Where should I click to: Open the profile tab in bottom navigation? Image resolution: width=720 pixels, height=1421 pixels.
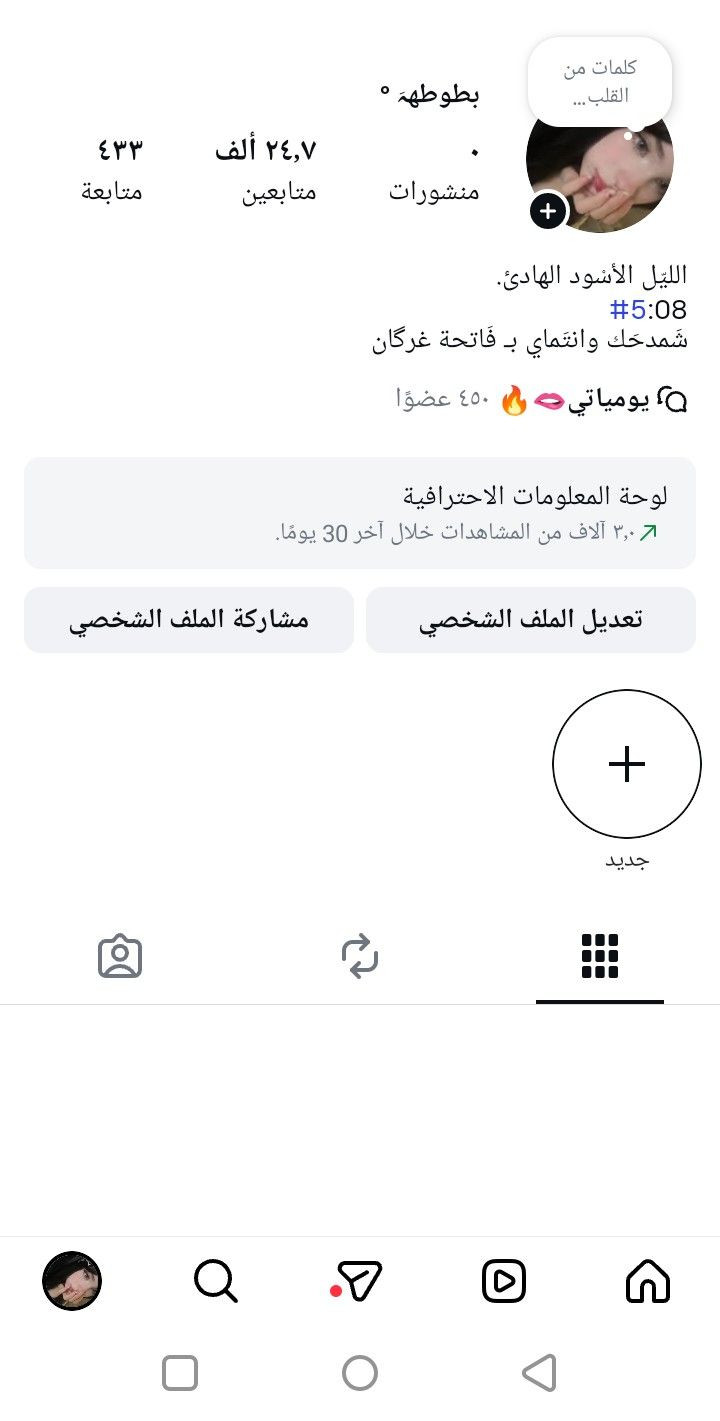pos(72,1281)
